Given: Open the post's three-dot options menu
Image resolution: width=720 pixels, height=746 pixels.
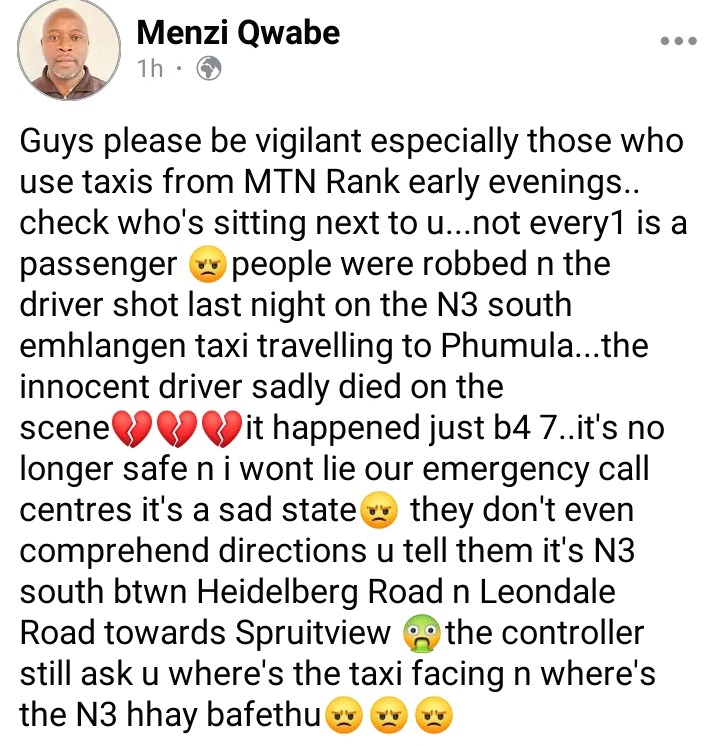Looking at the screenshot, I should [679, 43].
